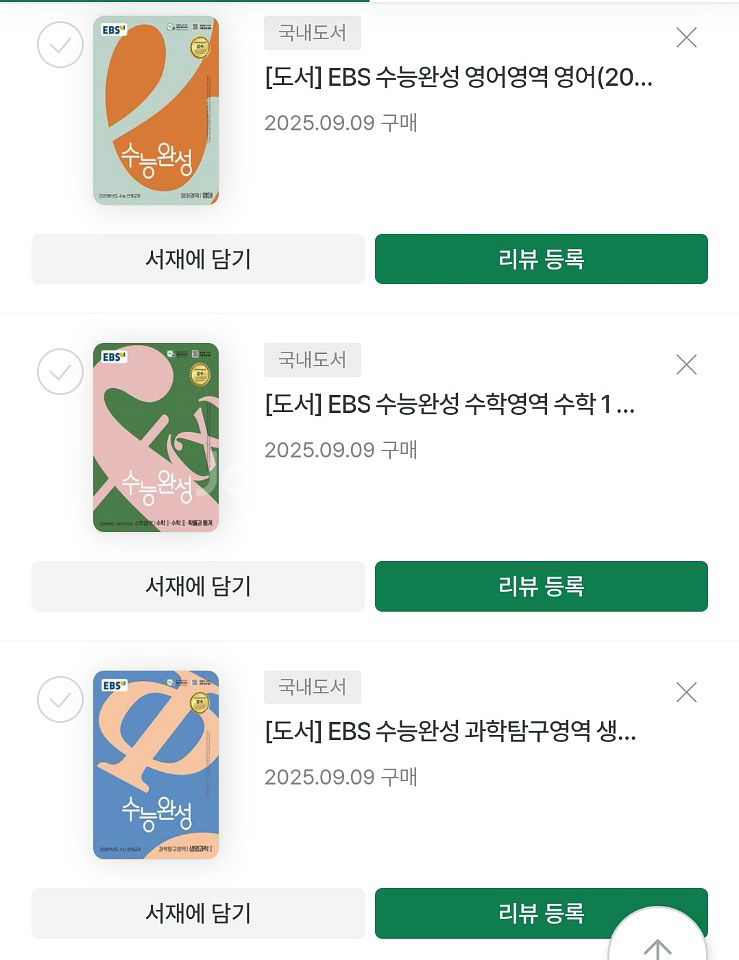This screenshot has width=739, height=960.
Task: Tap the English book cover thumbnail
Action: click(156, 110)
